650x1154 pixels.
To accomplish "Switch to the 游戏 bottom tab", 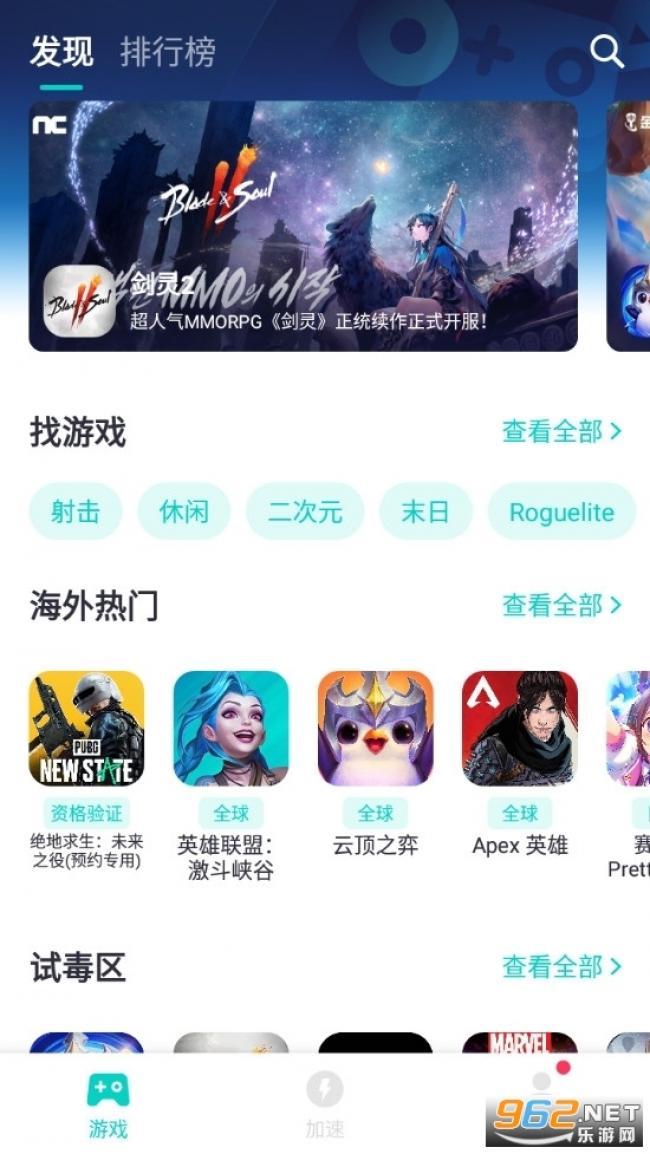I will point(108,1104).
